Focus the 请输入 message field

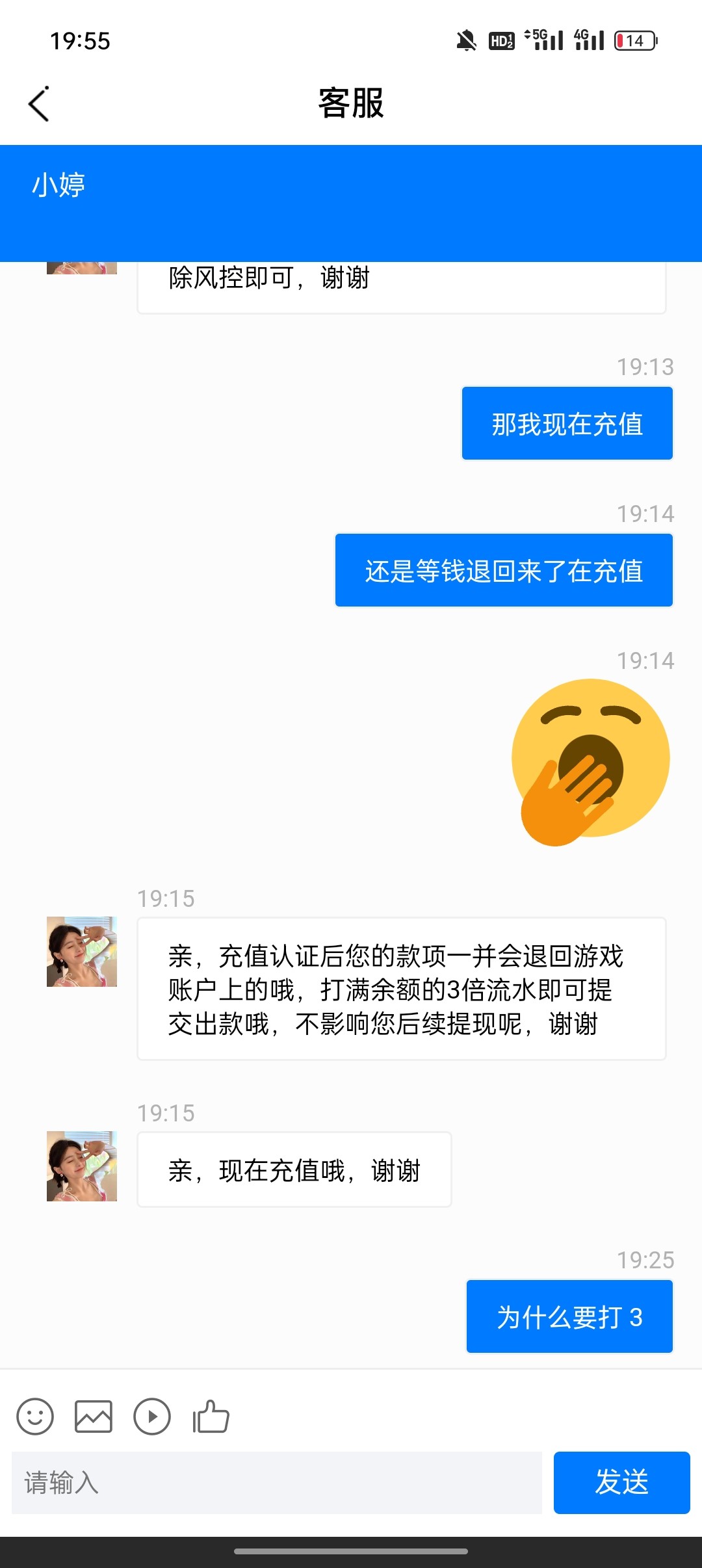click(276, 1483)
